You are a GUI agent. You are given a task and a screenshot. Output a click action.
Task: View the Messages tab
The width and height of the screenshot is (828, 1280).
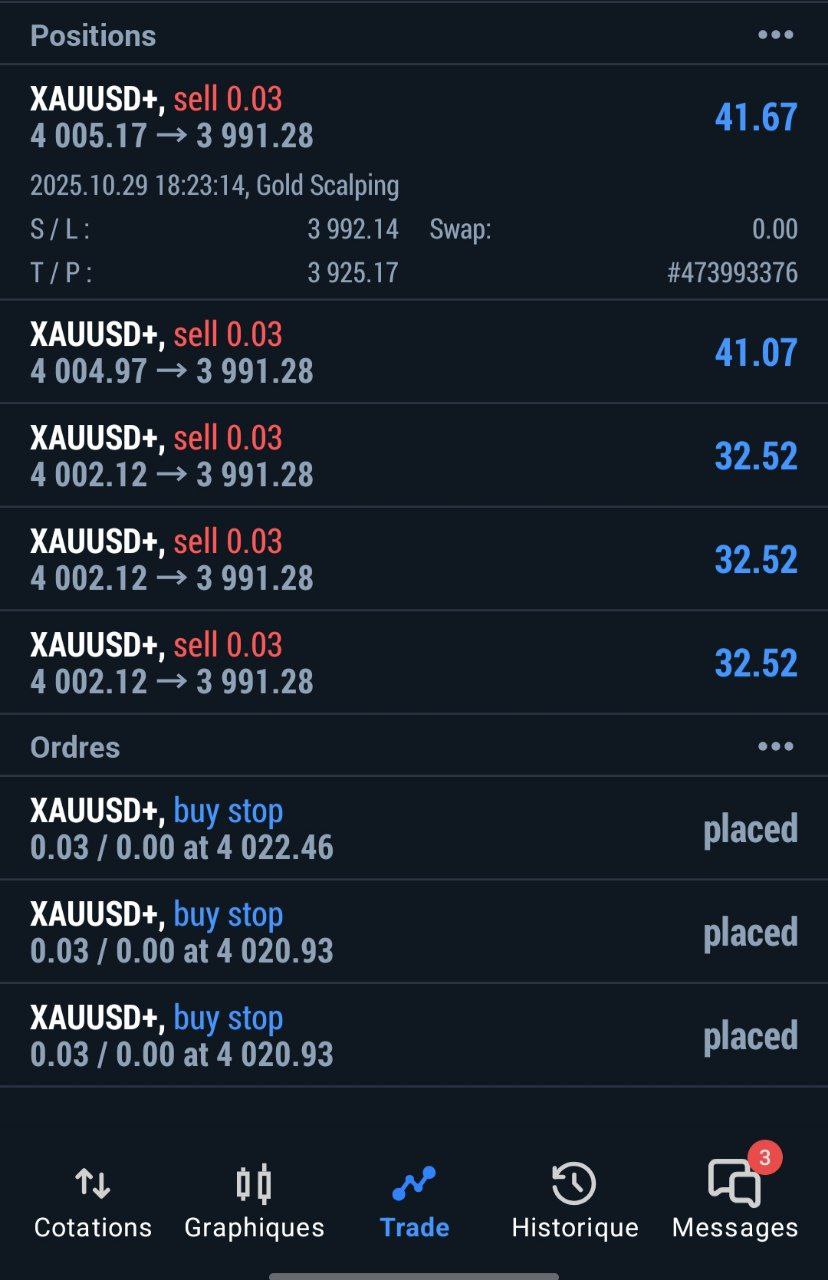pos(735,1203)
